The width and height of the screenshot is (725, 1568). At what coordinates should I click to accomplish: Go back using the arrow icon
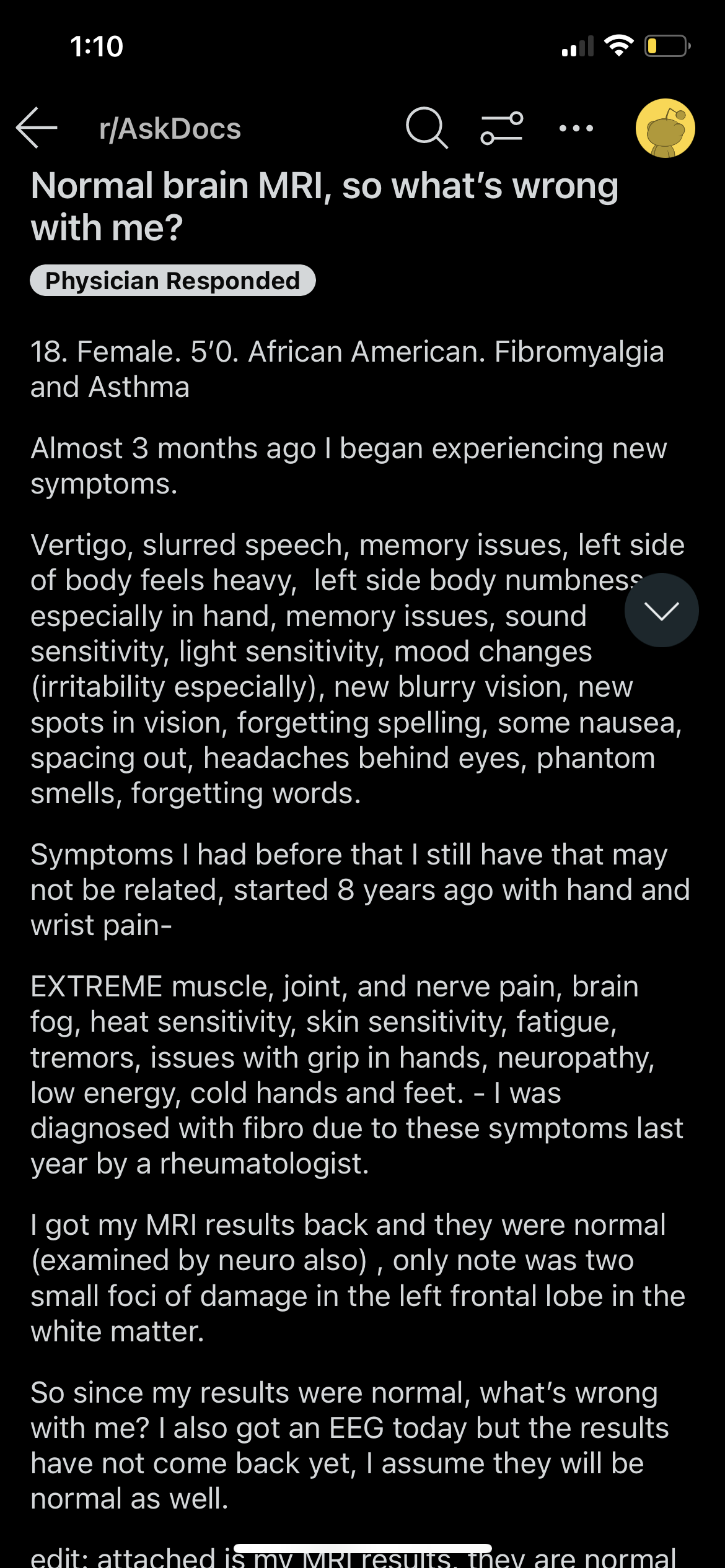pyautogui.click(x=37, y=128)
